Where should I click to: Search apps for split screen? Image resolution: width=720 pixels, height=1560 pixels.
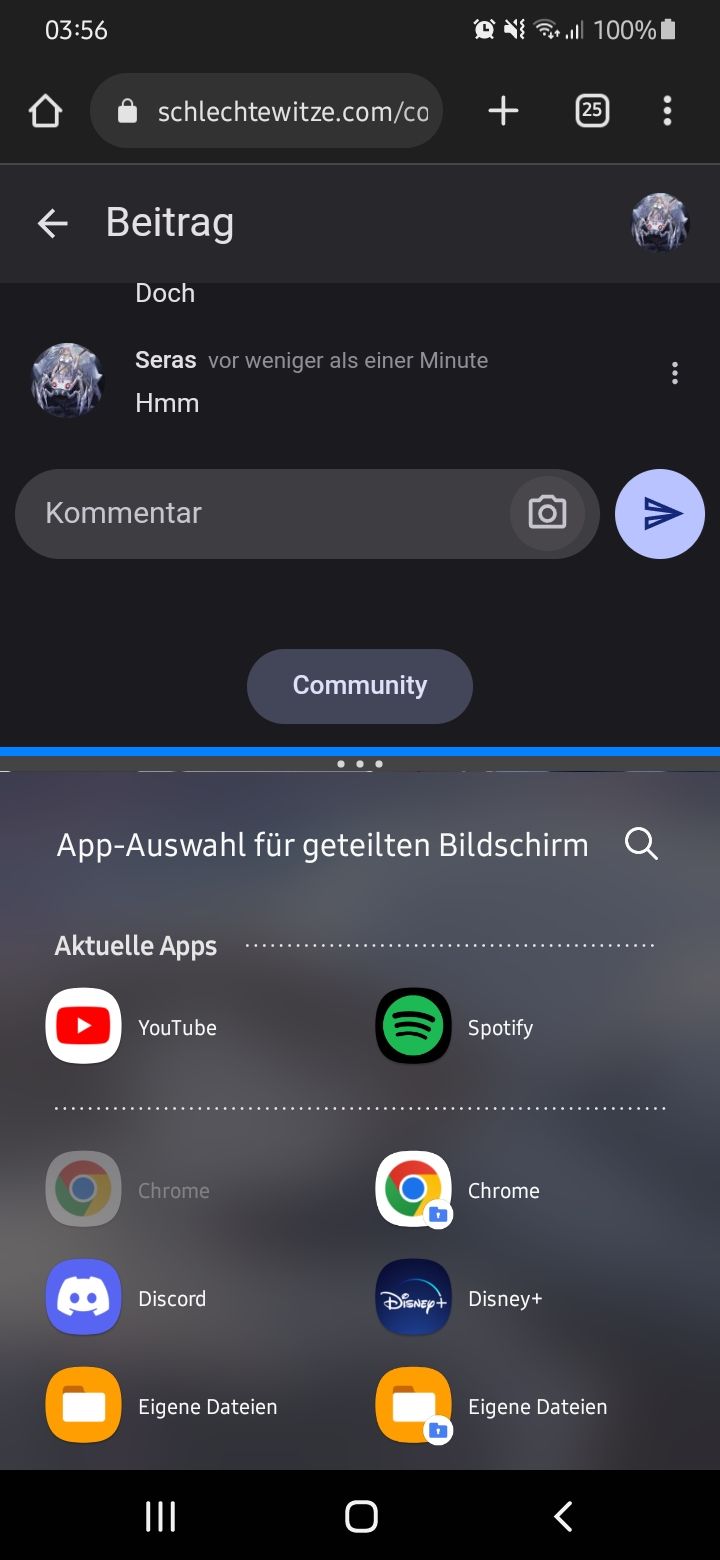[641, 844]
